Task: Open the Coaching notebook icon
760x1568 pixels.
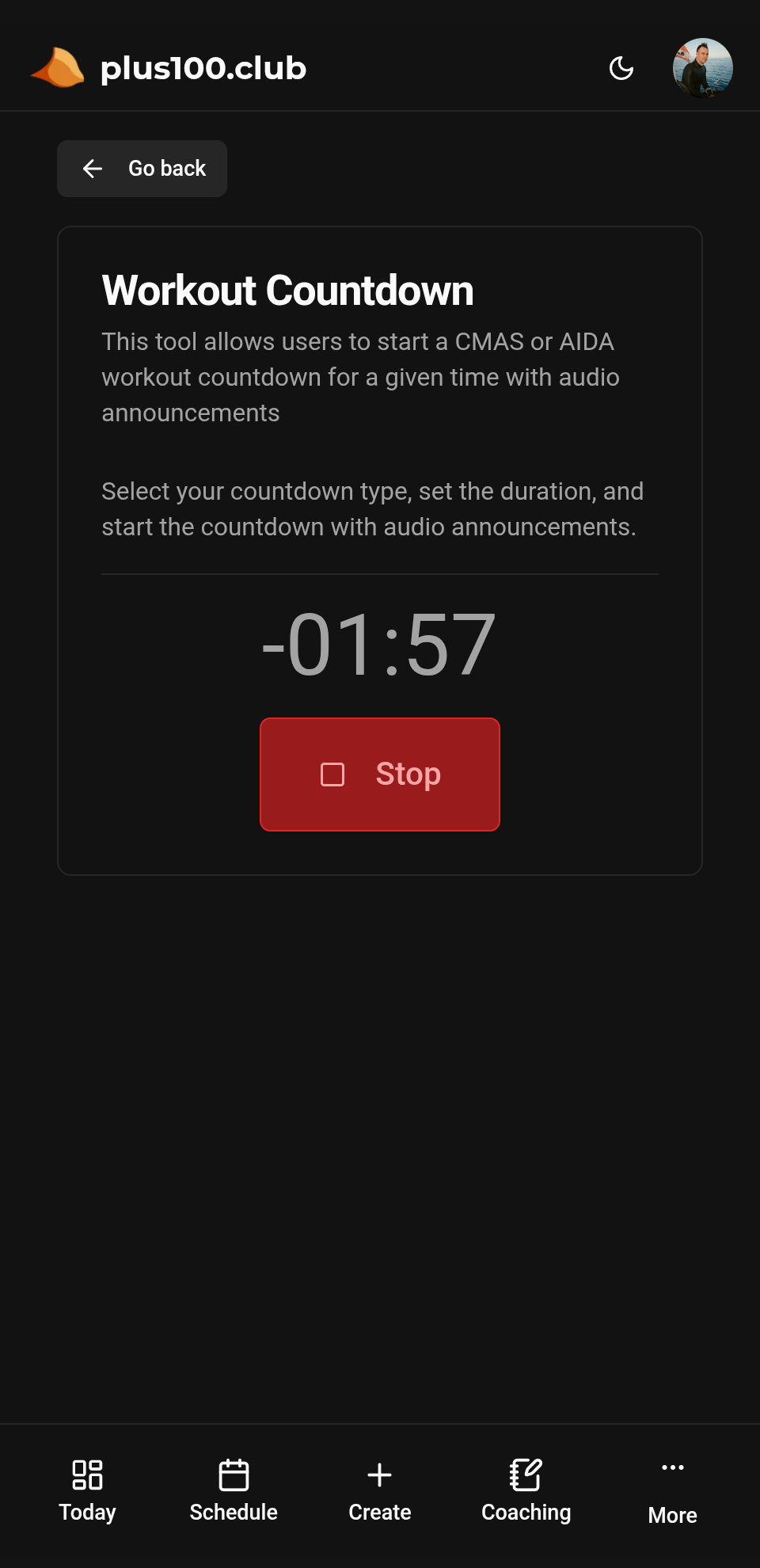Action: click(525, 1475)
